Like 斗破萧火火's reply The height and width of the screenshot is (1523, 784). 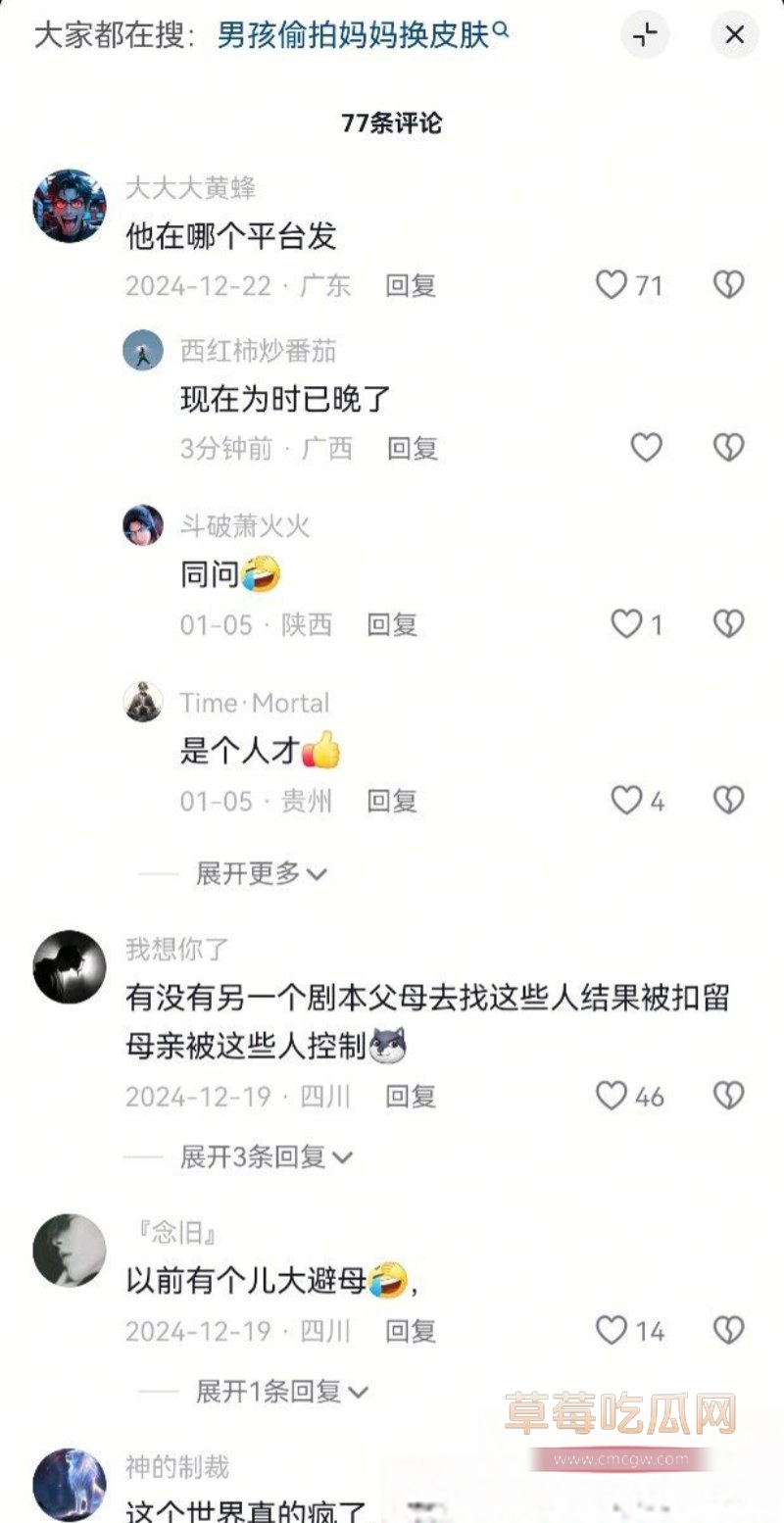[x=626, y=624]
